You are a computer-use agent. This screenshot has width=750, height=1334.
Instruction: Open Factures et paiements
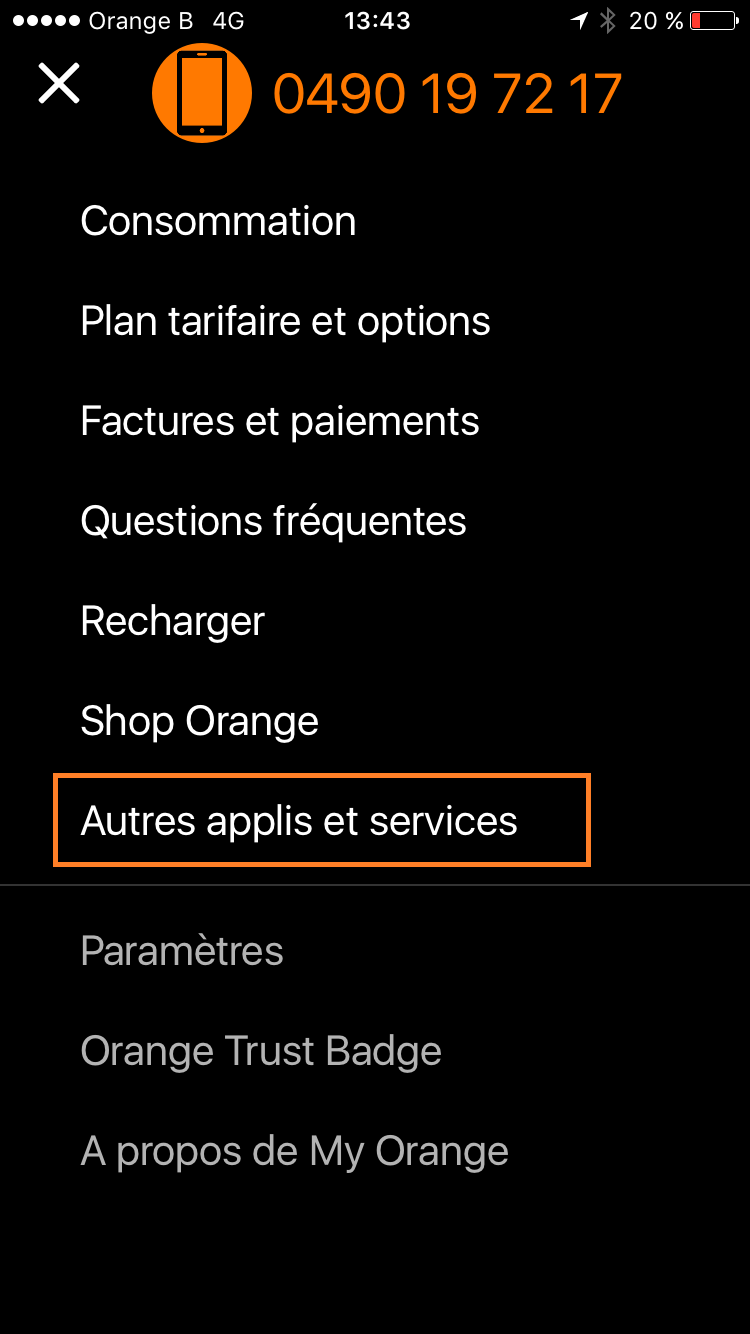[280, 421]
